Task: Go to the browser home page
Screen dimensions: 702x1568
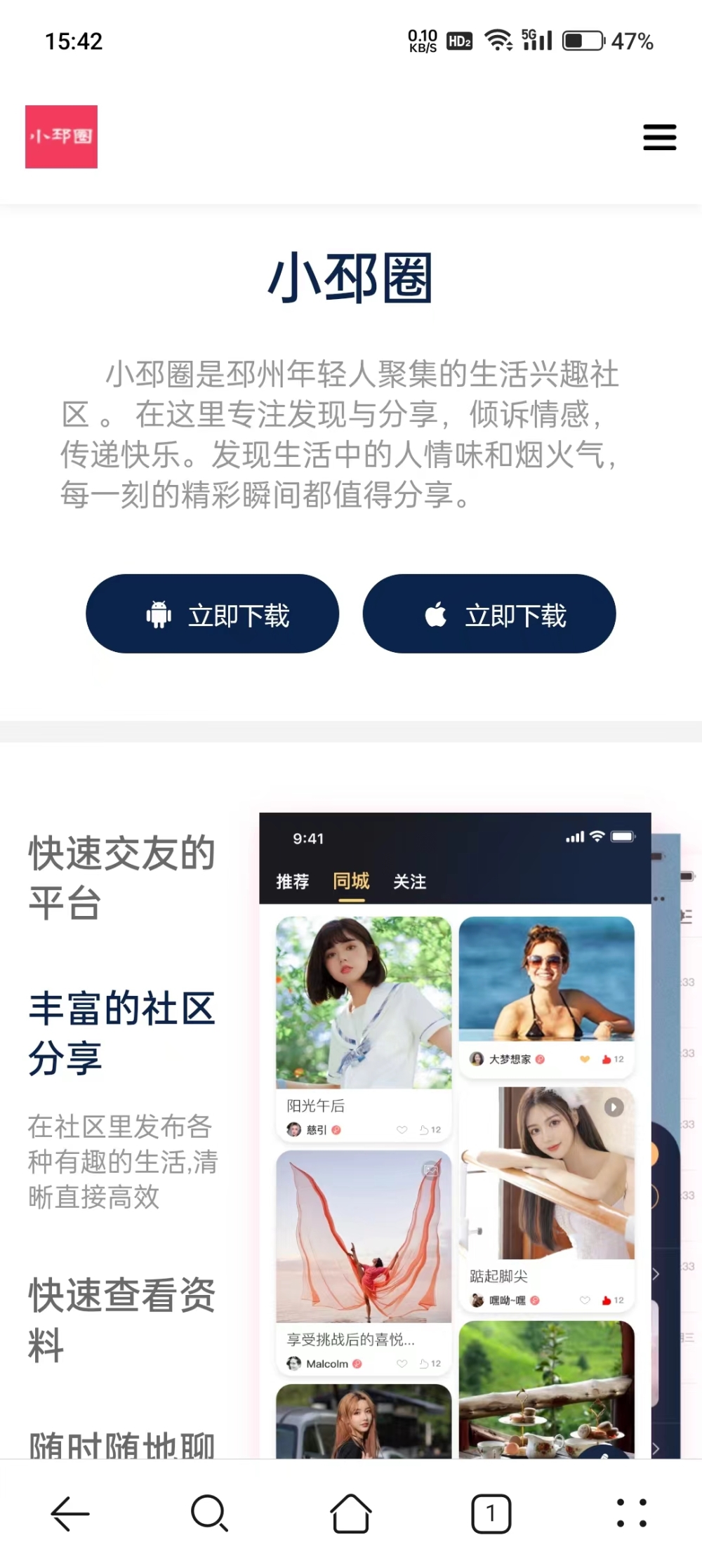Action: pos(350,1513)
